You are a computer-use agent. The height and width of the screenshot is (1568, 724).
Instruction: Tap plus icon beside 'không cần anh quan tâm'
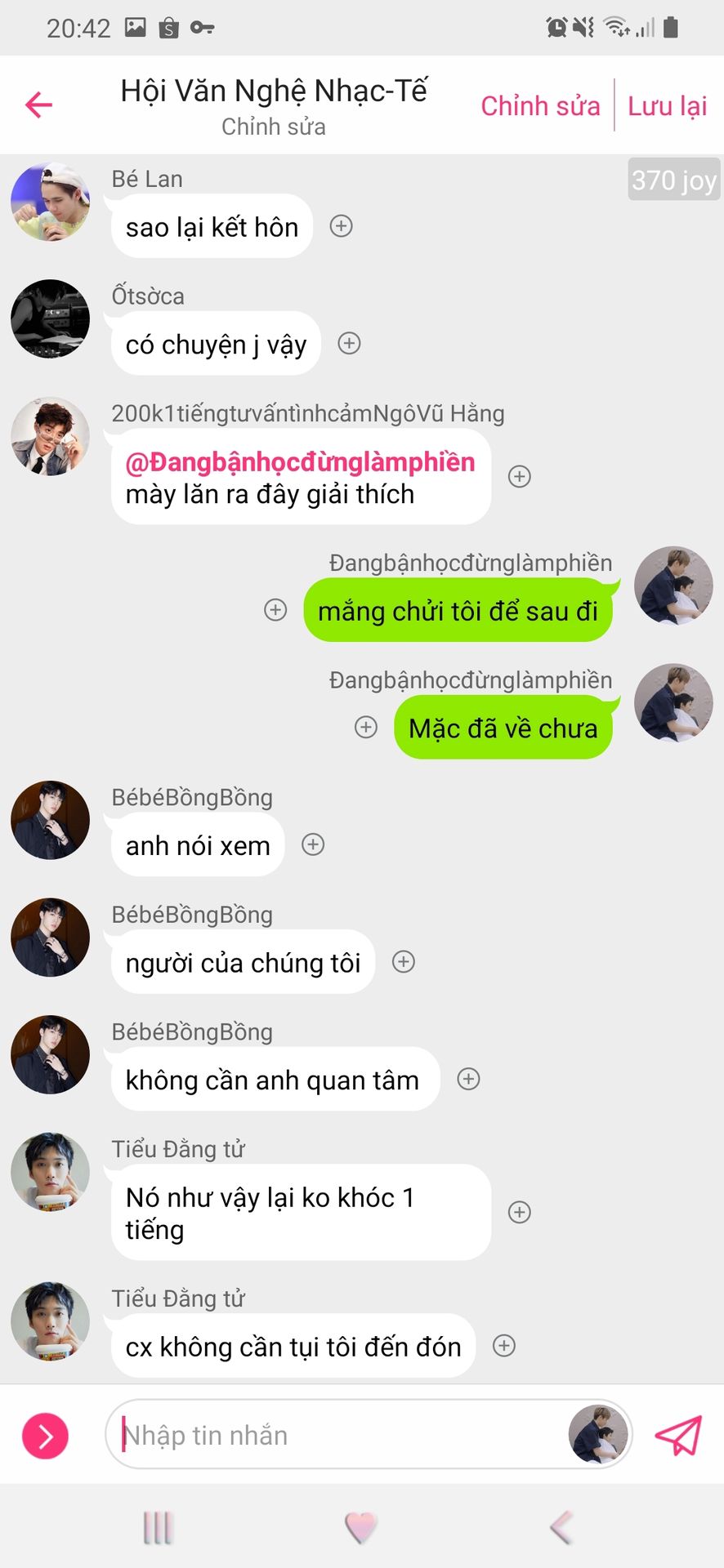coord(468,1080)
